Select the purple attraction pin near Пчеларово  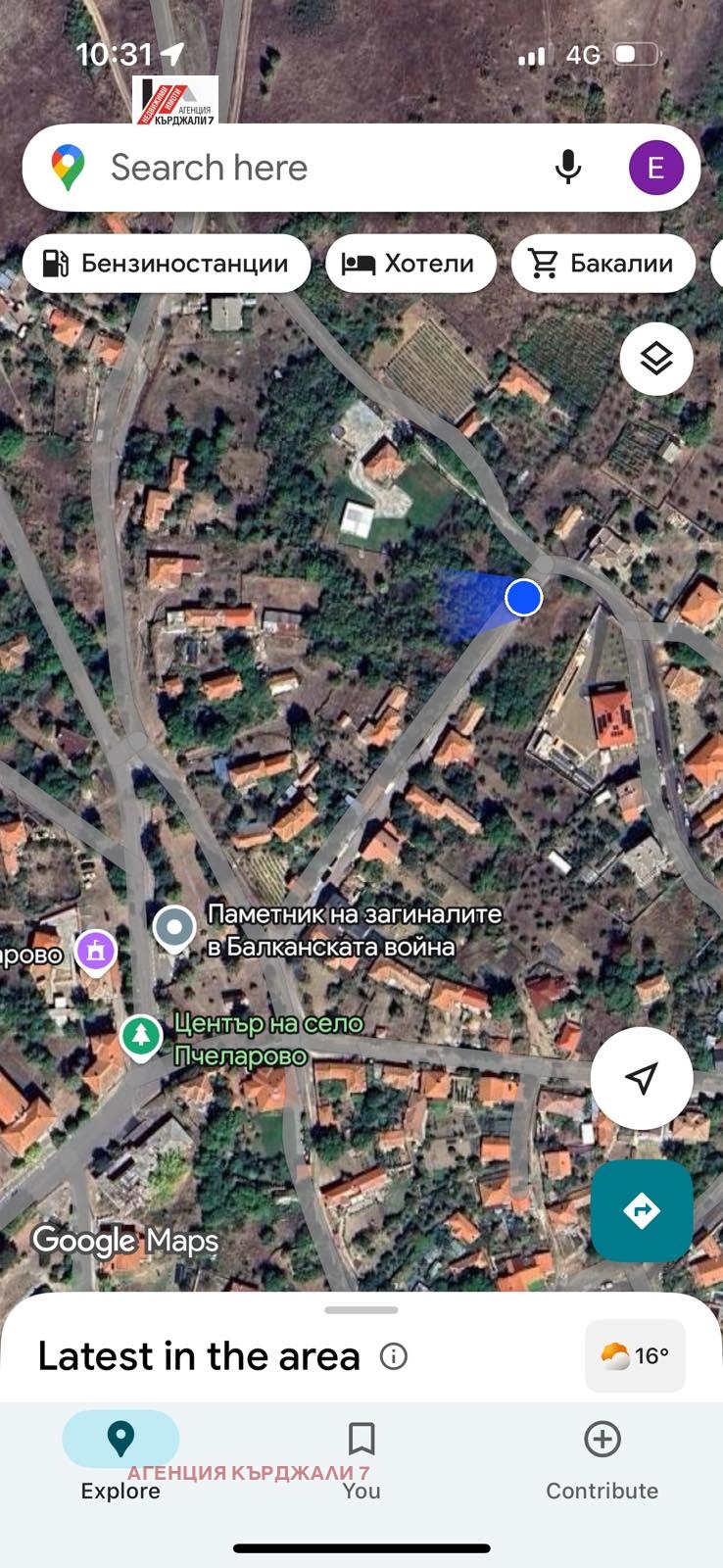click(95, 951)
